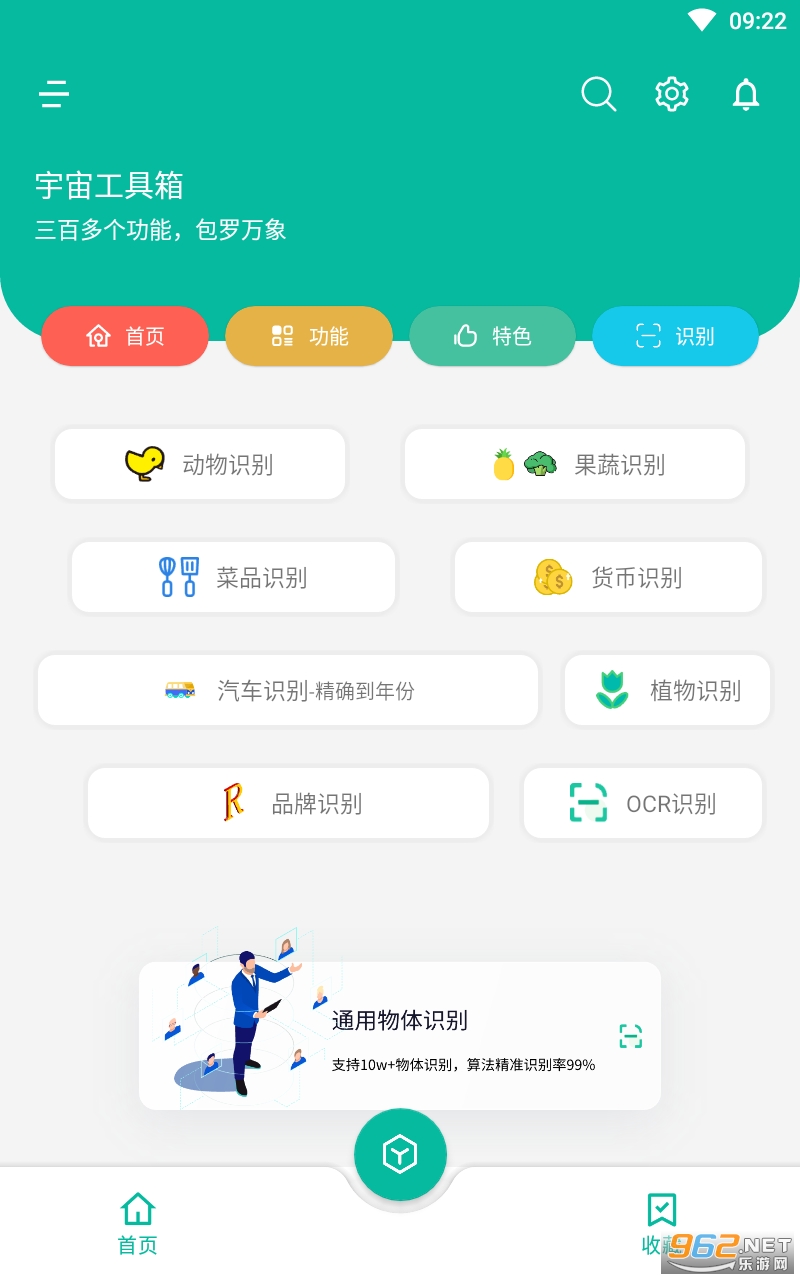The height and width of the screenshot is (1280, 800).
Task: Open 货币识别 currency recognition
Action: pos(608,577)
